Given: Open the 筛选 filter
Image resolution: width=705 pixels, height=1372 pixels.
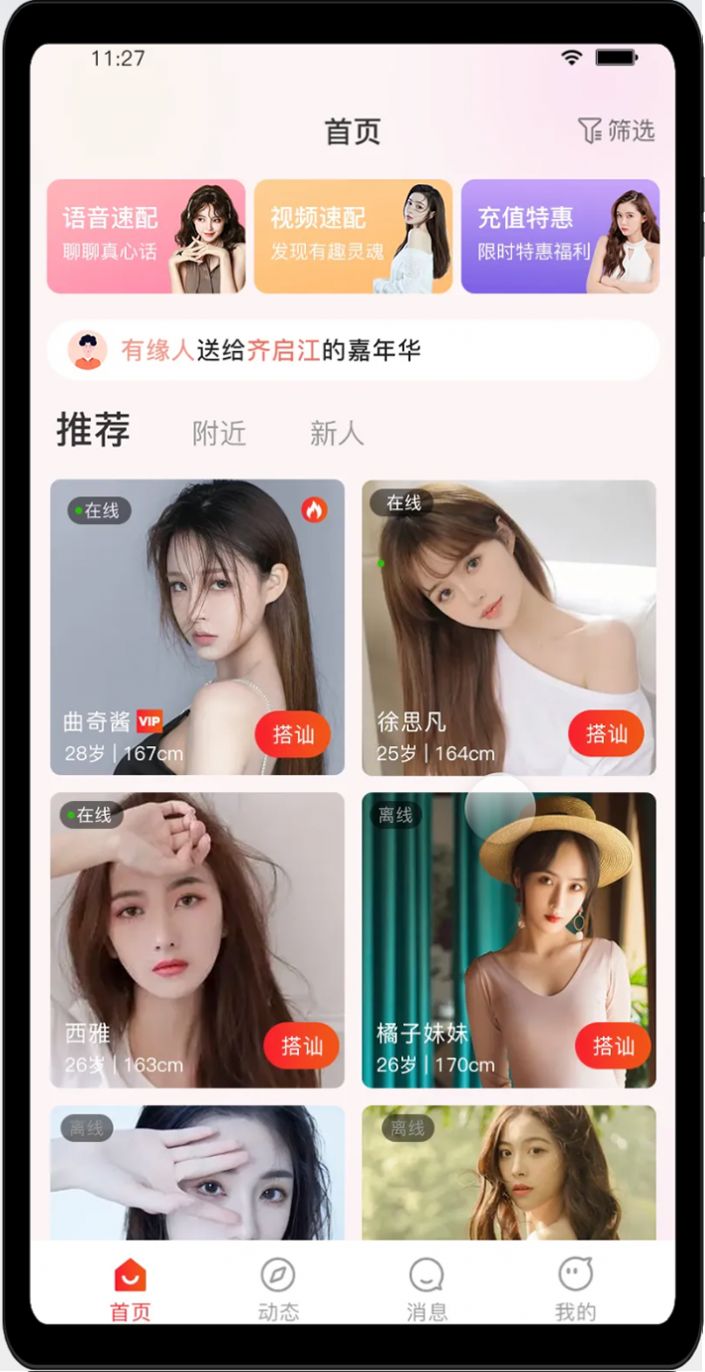Looking at the screenshot, I should [x=616, y=131].
